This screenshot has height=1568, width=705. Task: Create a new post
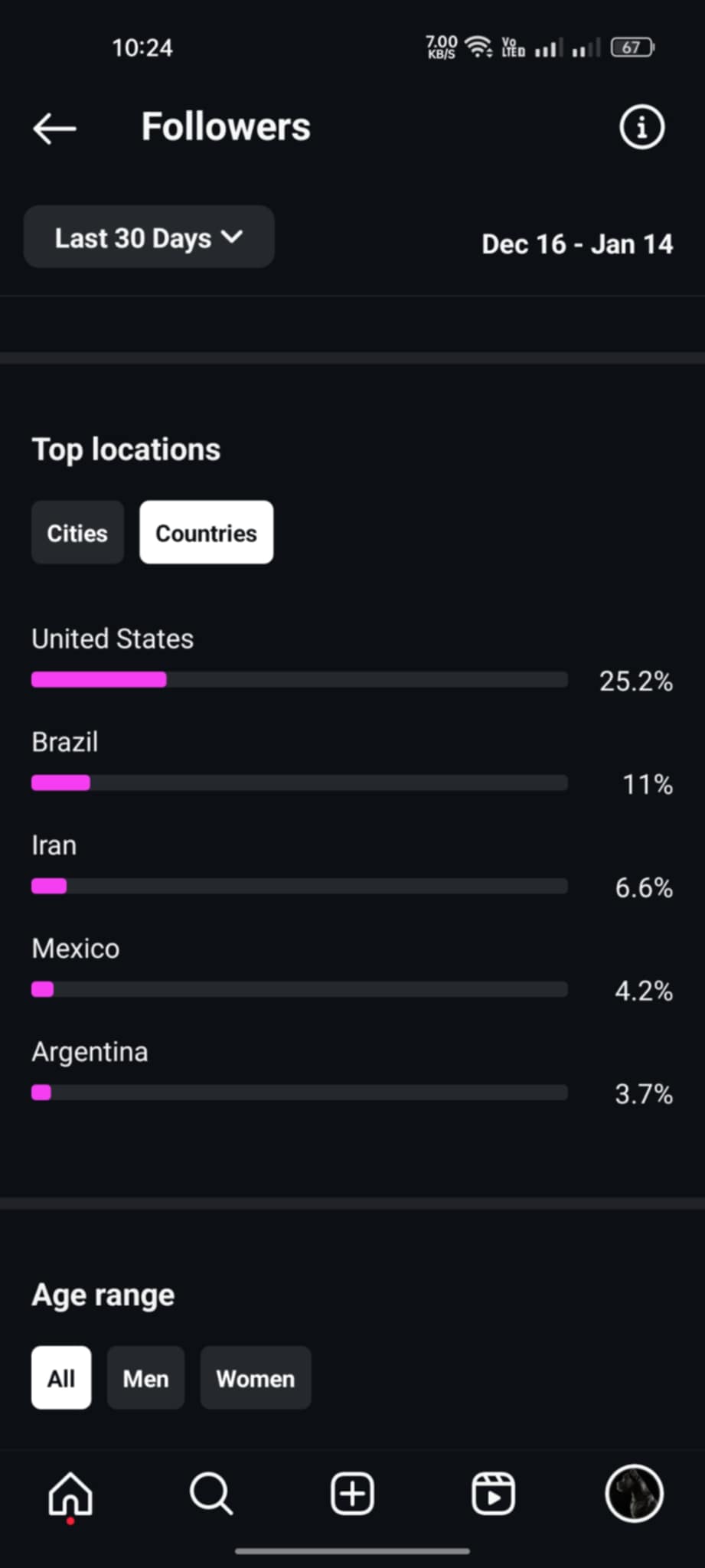(352, 1494)
